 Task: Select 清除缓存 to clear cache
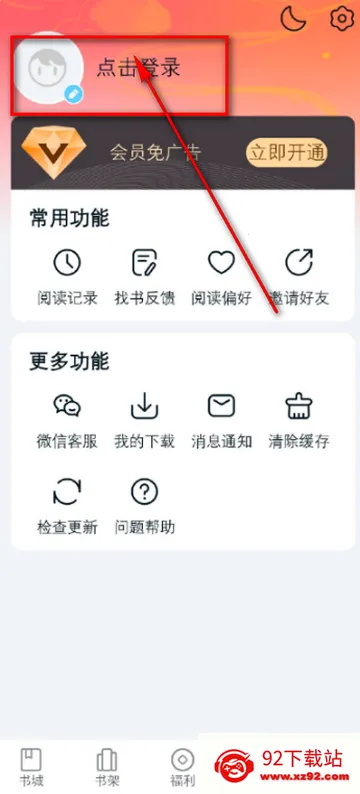(299, 420)
